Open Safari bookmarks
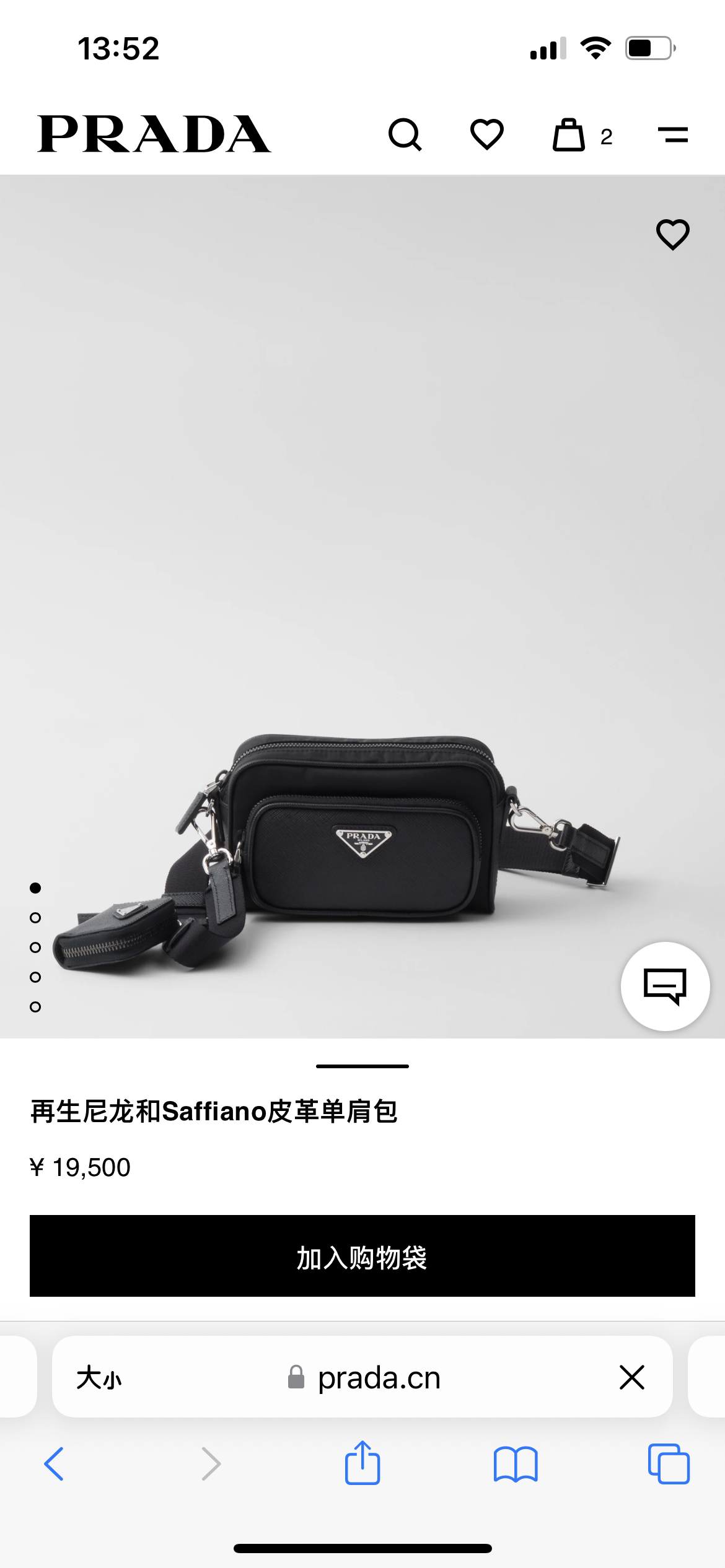 [x=516, y=1464]
